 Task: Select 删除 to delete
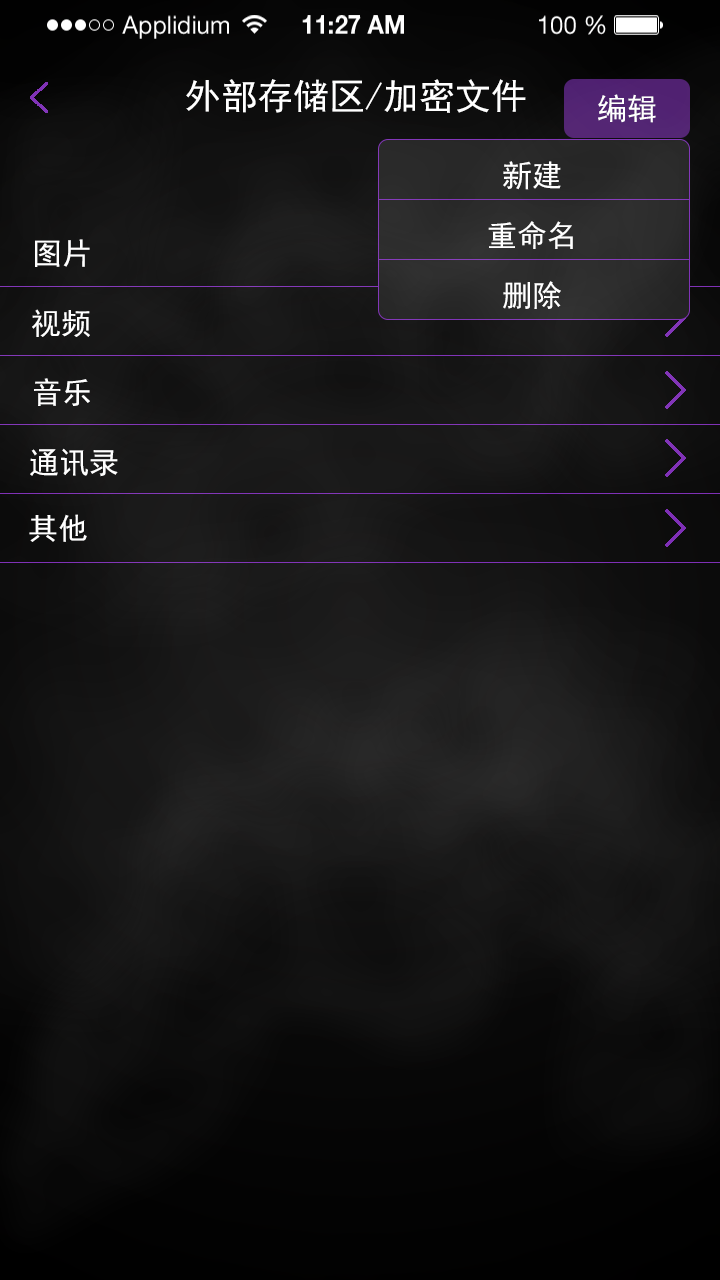coord(533,295)
